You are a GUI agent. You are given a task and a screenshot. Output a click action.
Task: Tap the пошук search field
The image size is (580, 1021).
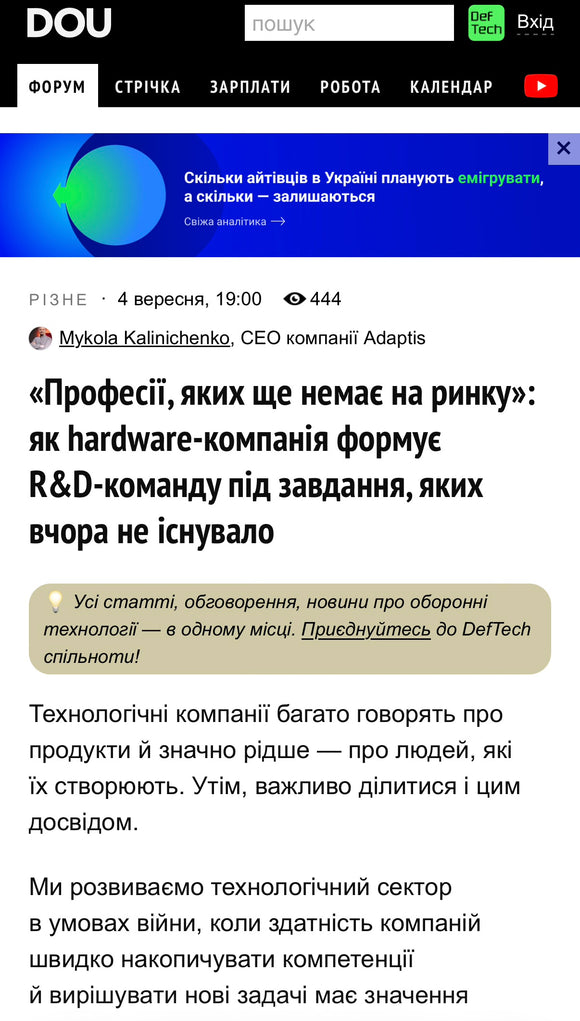coord(349,23)
